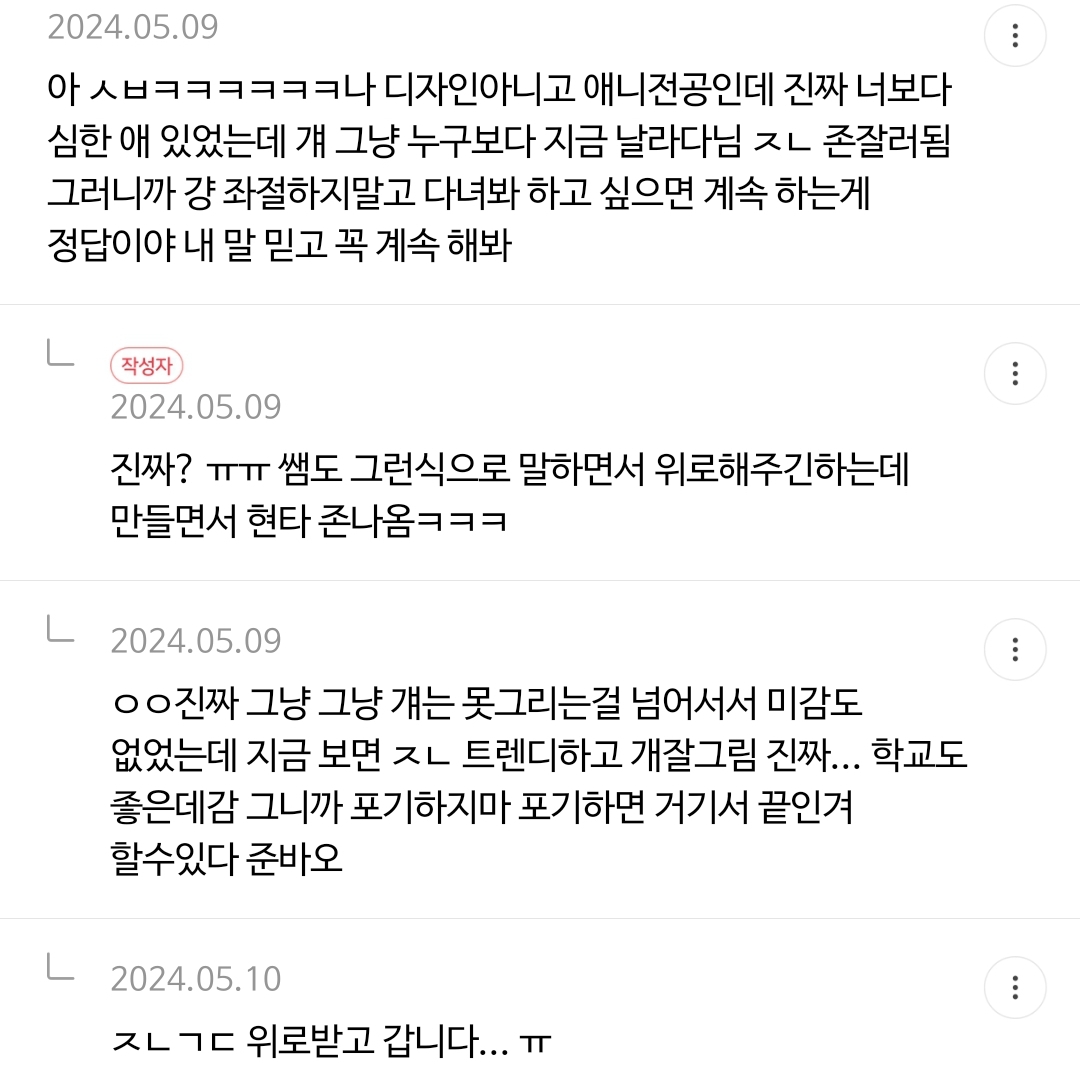This screenshot has width=1080, height=1082.
Task: Open the kebab menu on the author's reply
Action: [x=1015, y=373]
